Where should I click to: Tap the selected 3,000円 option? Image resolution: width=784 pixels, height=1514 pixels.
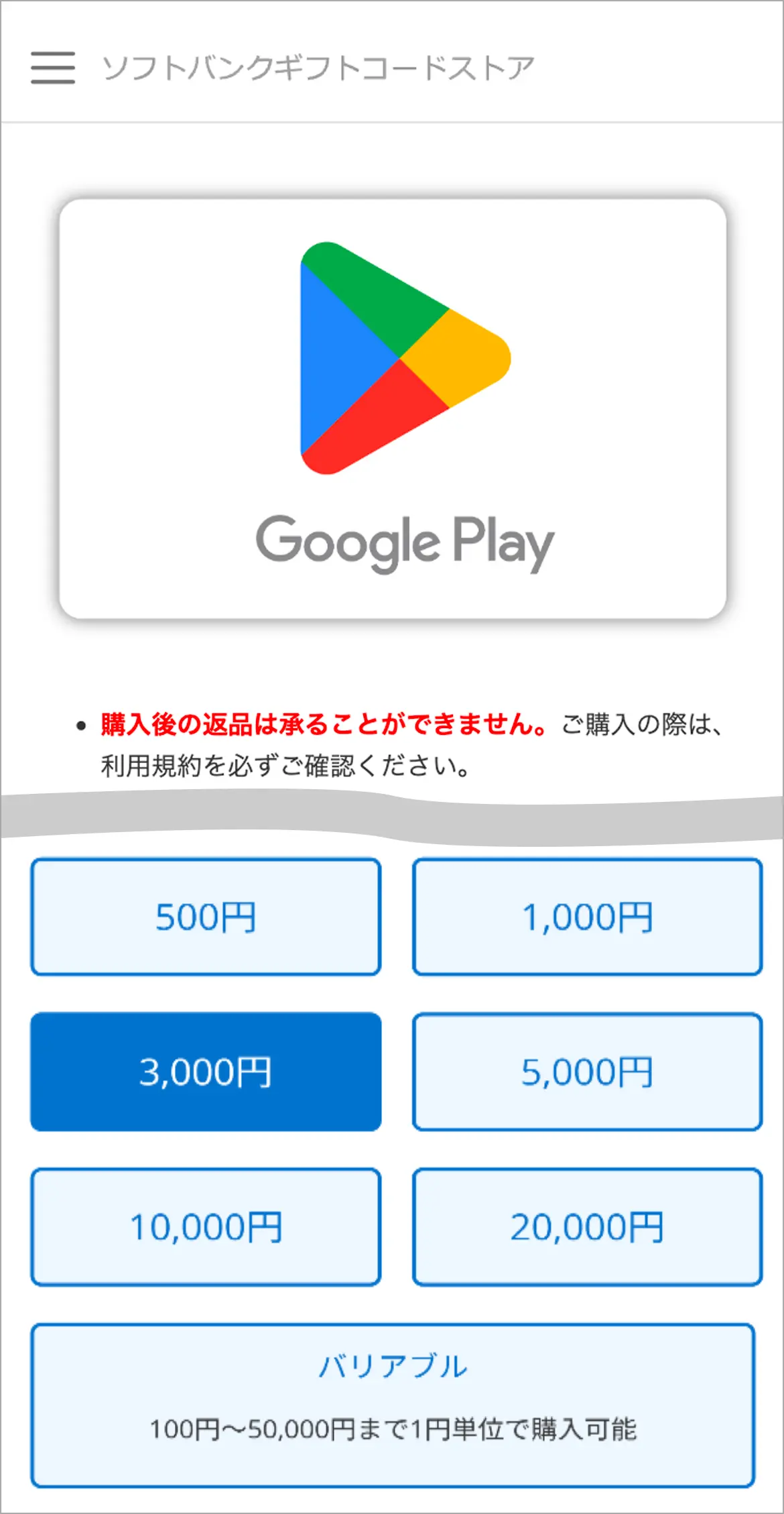pyautogui.click(x=206, y=1071)
